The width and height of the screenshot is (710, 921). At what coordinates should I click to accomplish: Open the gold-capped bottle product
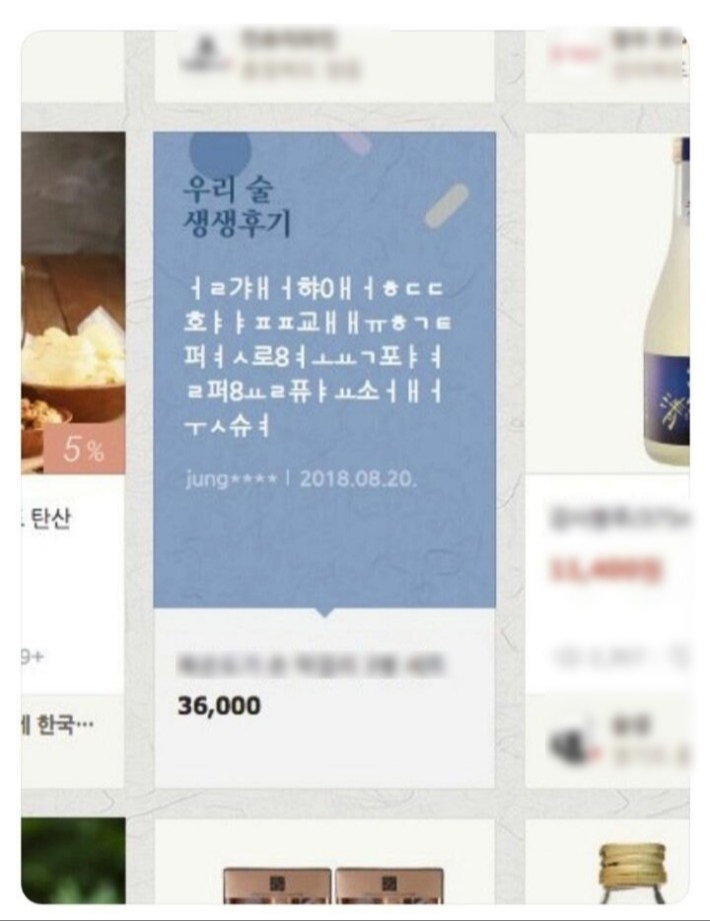tap(630, 868)
